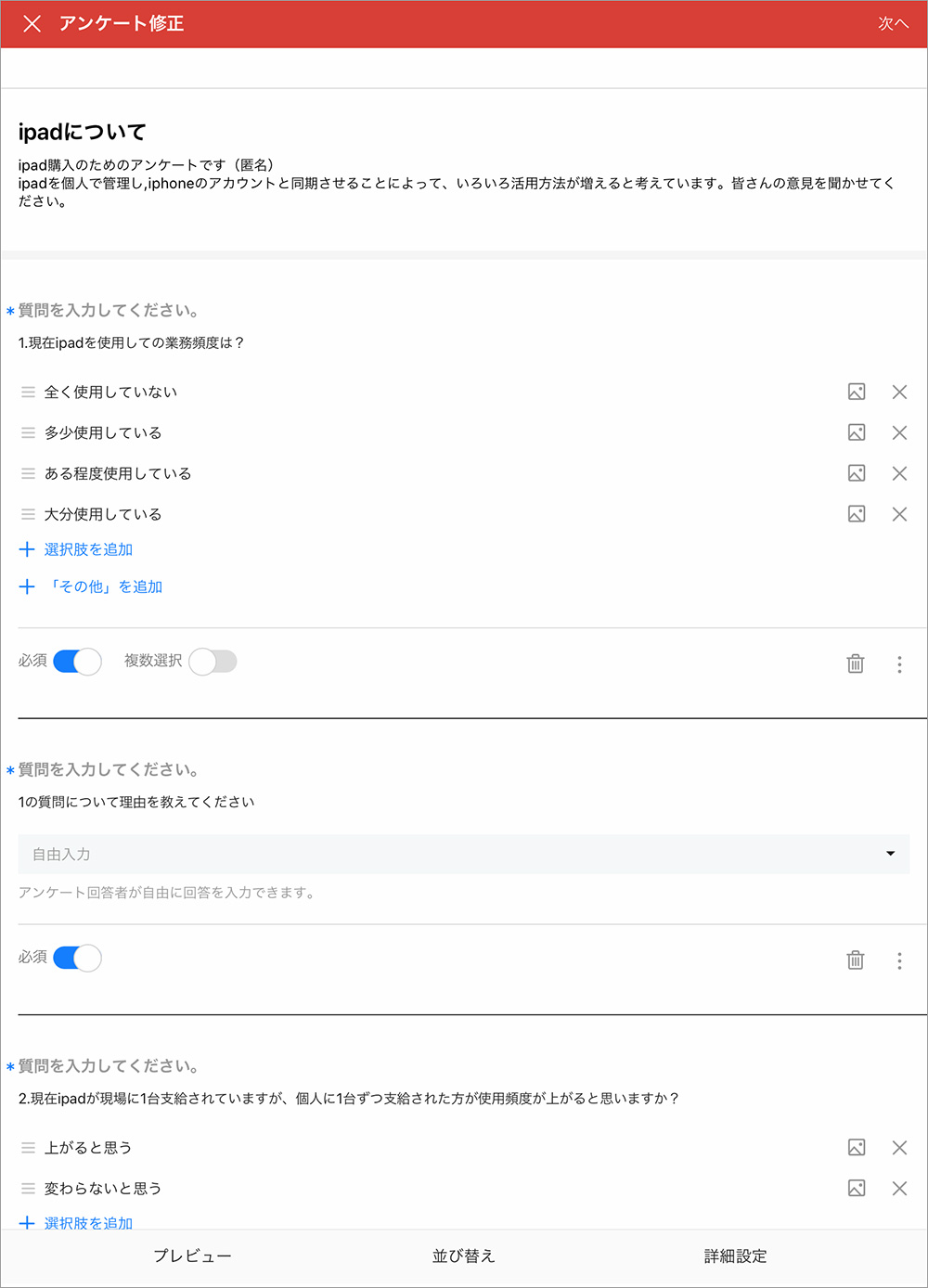Add image to option 全く使用していない
Screen dimensions: 928x1288
click(857, 393)
